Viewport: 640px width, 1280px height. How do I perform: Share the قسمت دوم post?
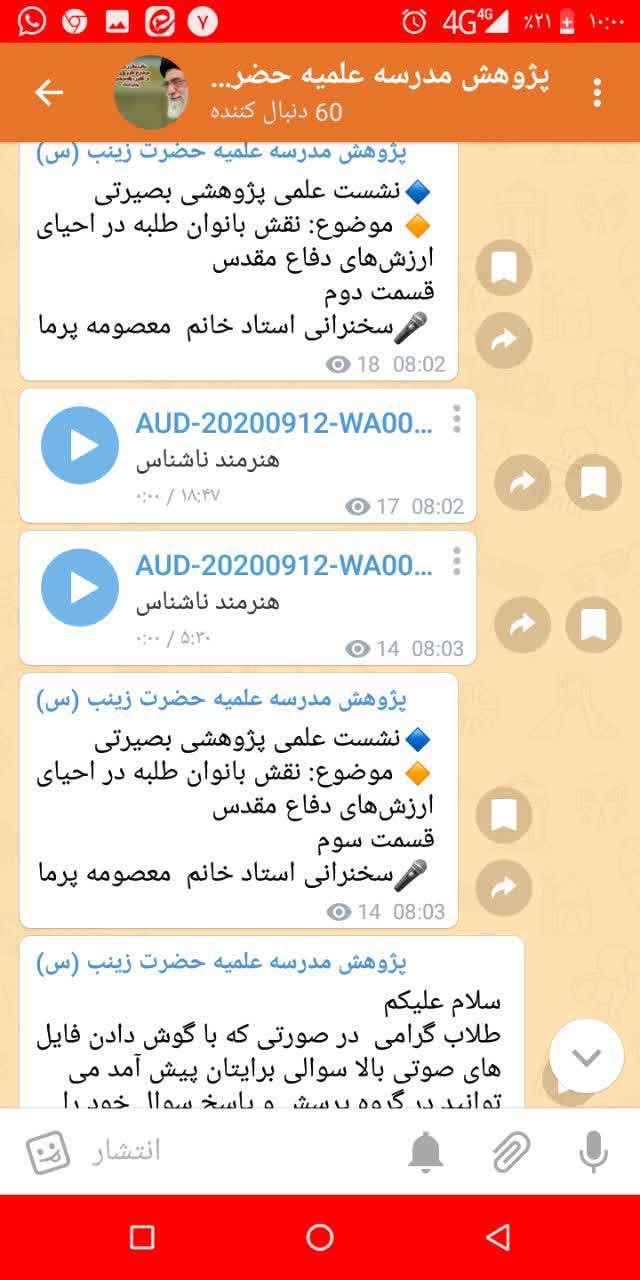click(504, 340)
